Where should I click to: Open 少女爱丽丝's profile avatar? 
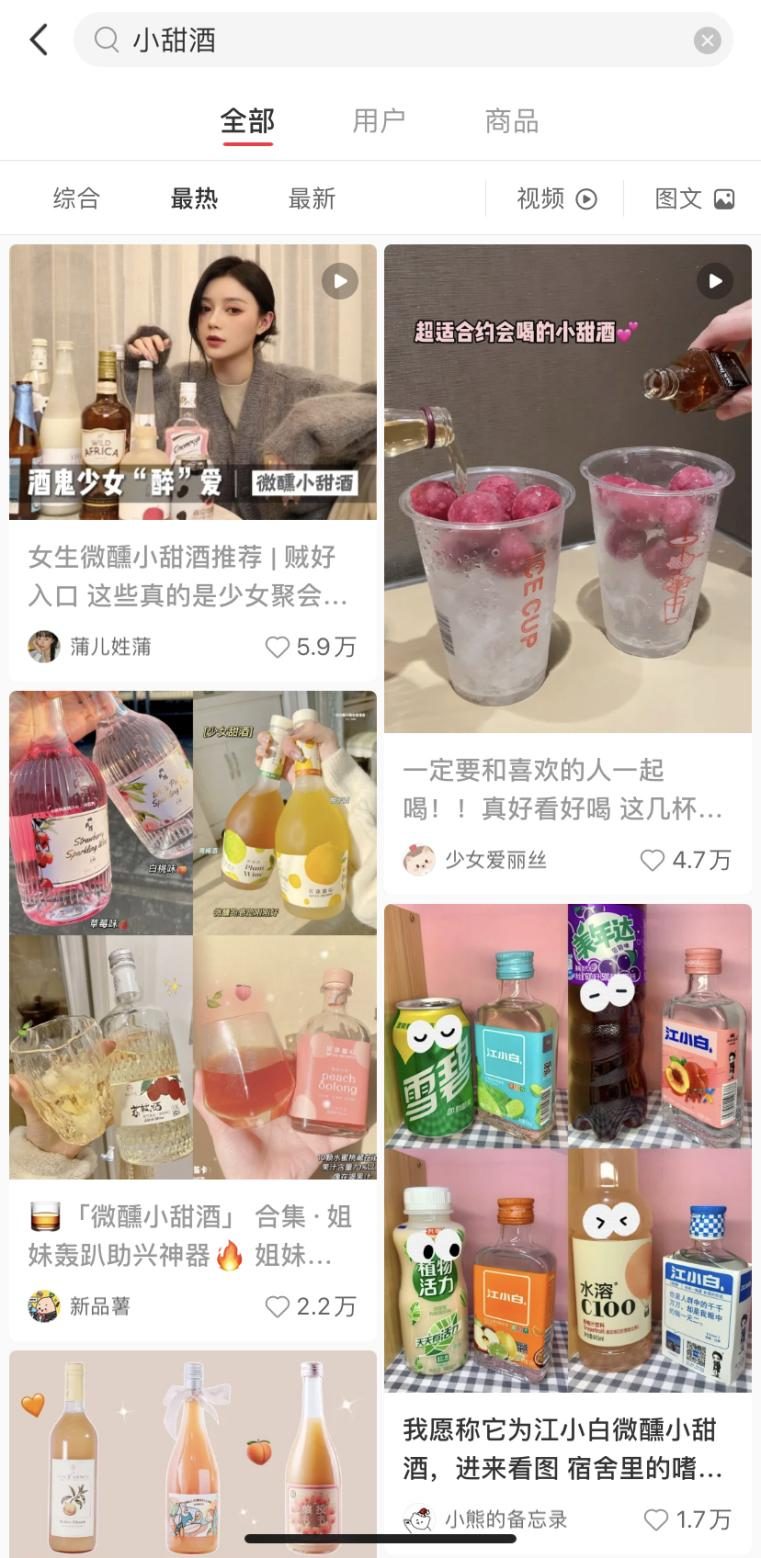pyautogui.click(x=419, y=860)
